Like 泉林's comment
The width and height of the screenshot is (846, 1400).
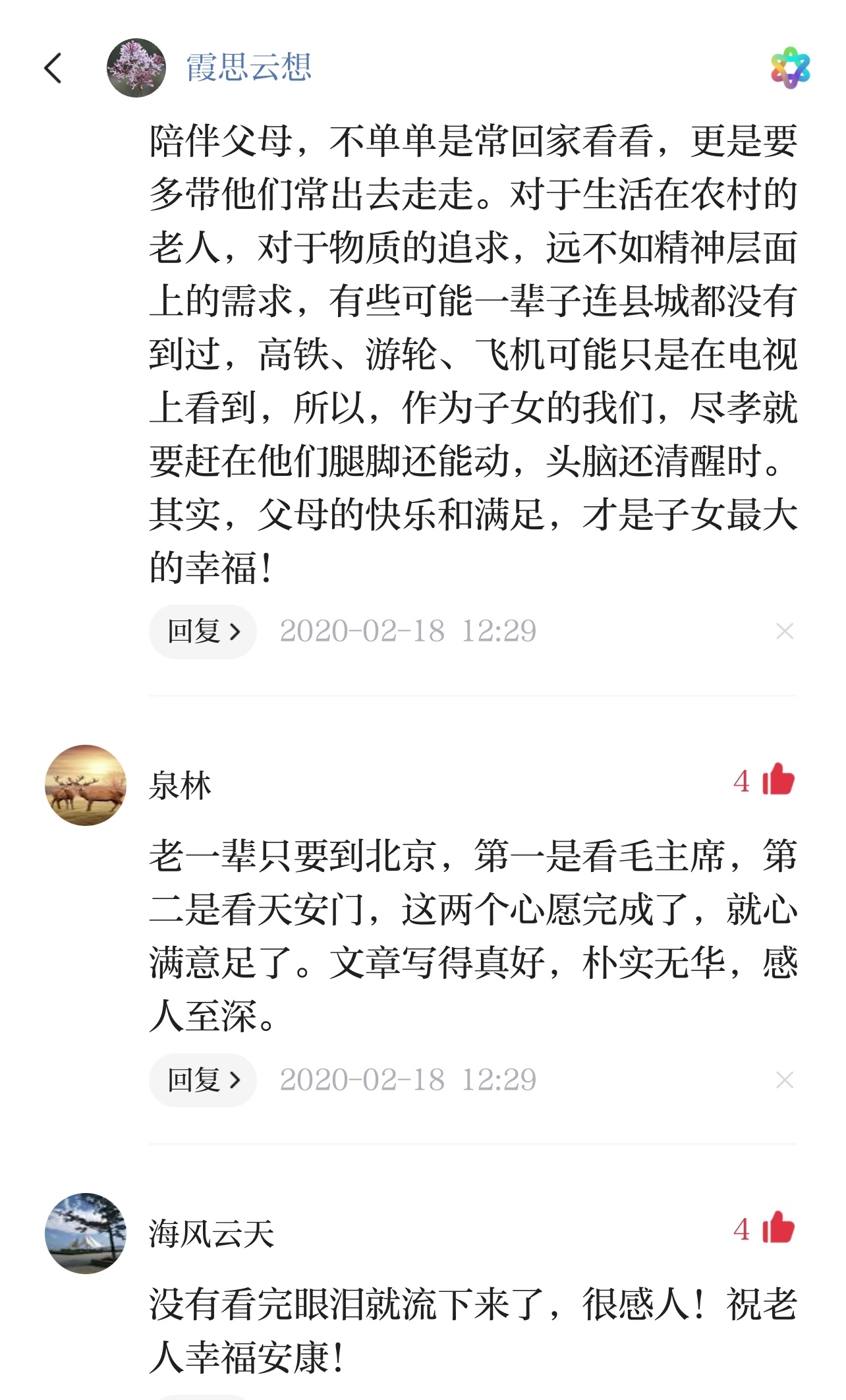777,781
